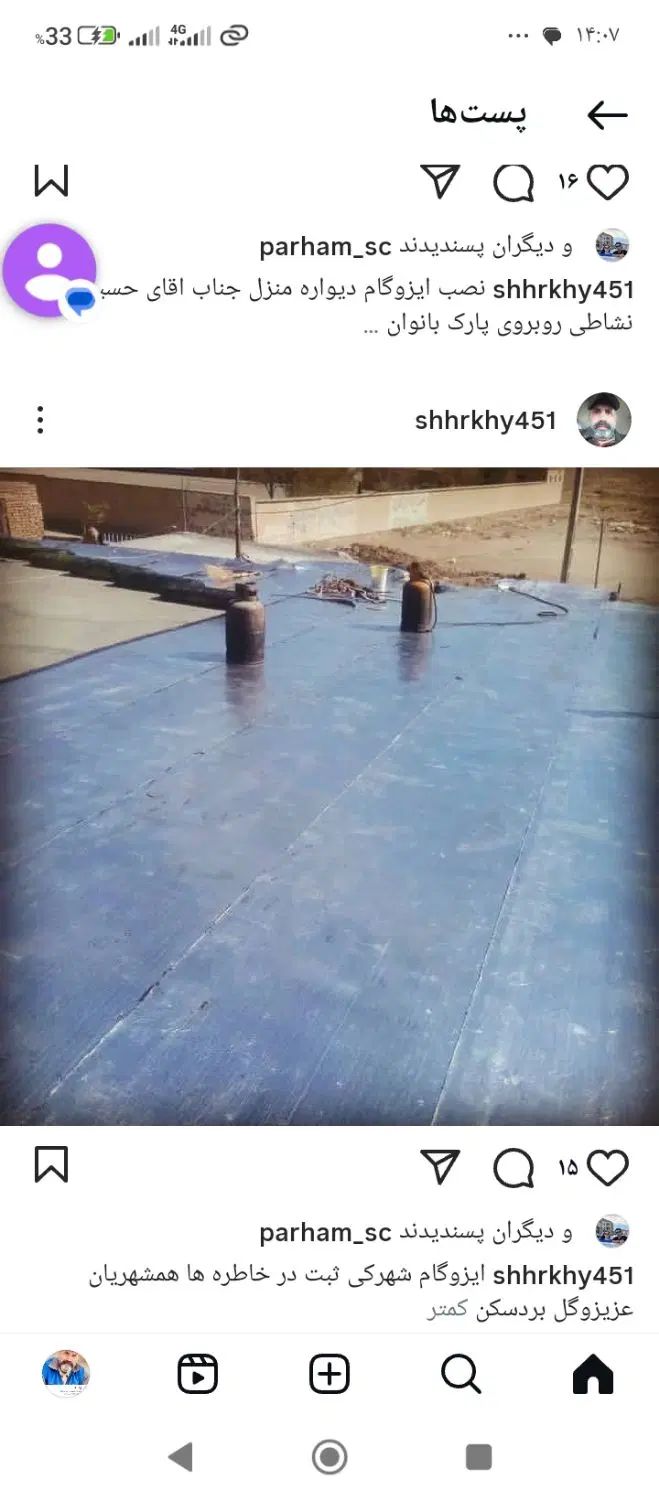Comment on the ایزوگام شهرکی post
659x1500 pixels.
click(514, 1167)
